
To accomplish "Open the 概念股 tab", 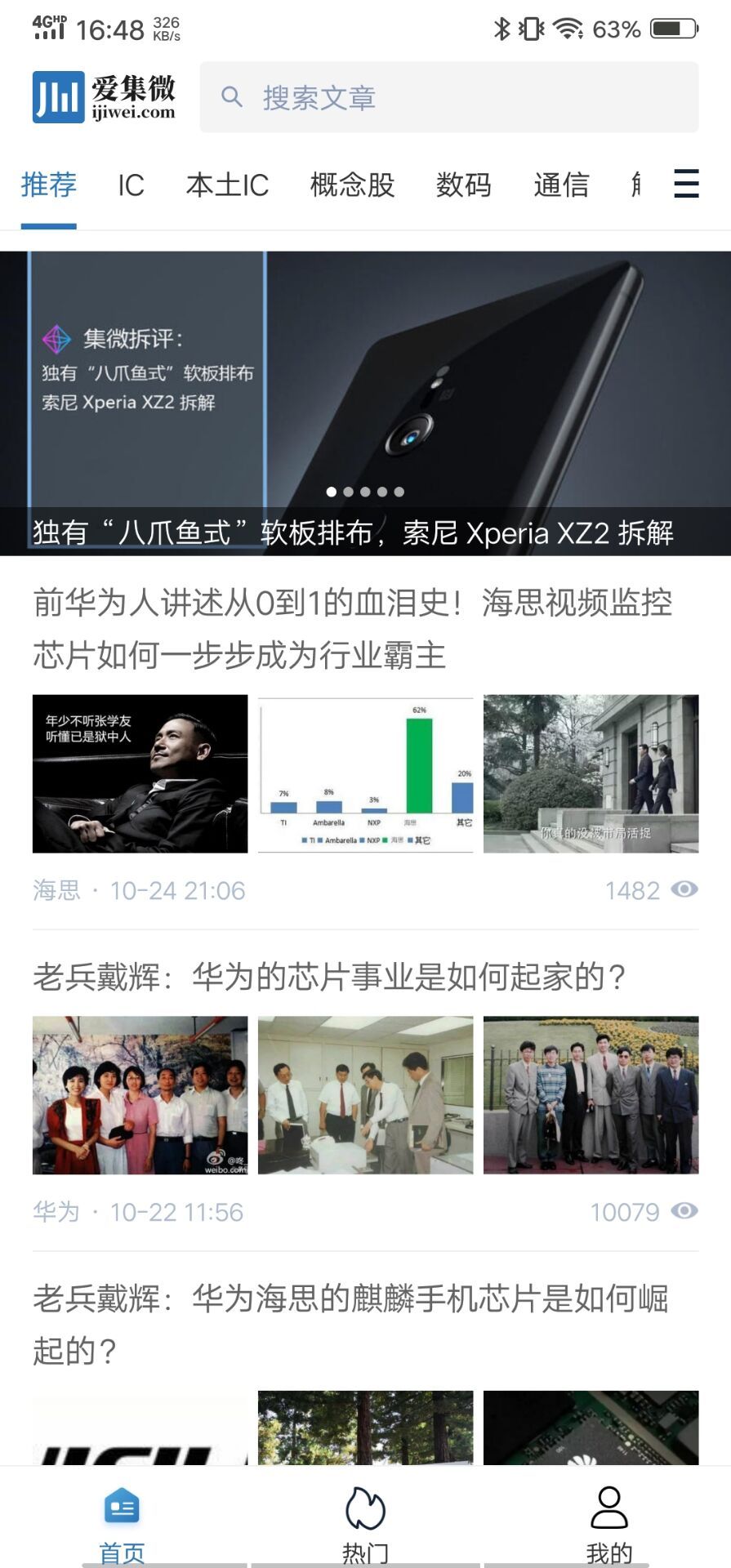I will (352, 185).
